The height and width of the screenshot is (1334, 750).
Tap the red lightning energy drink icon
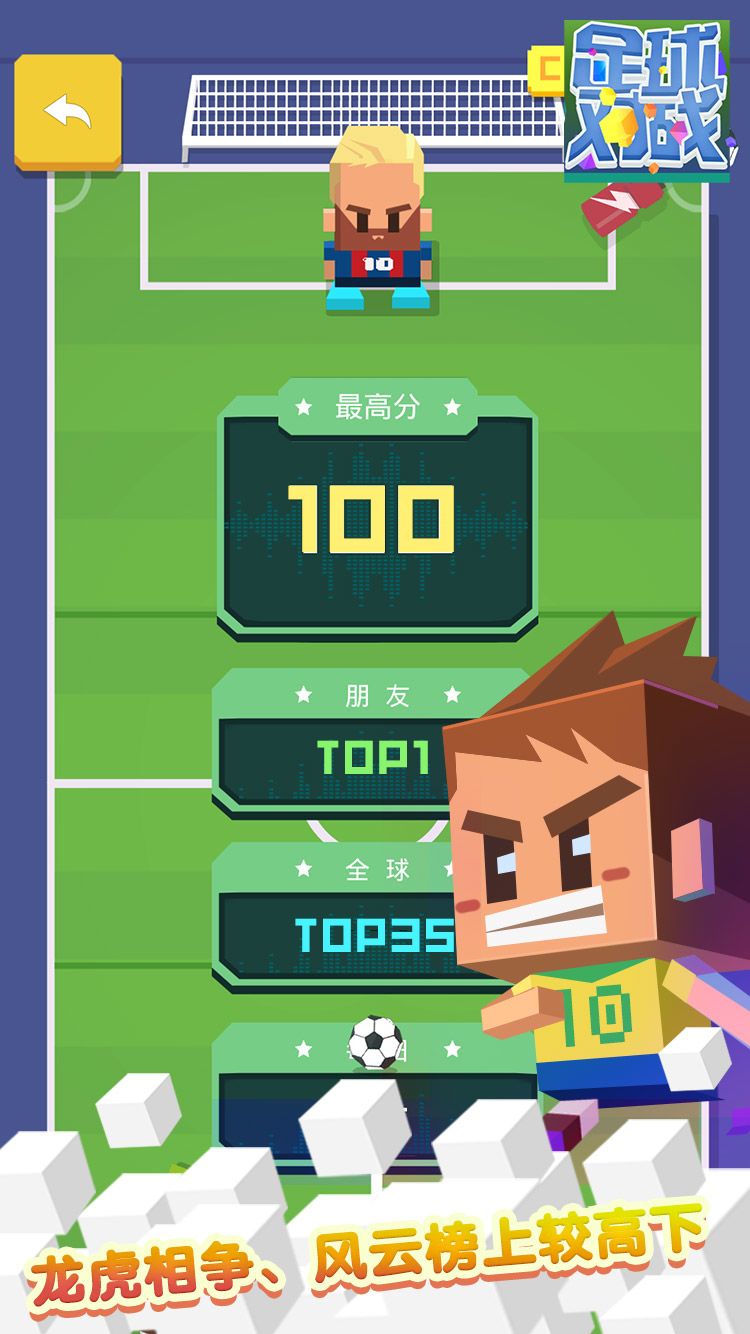coord(619,207)
